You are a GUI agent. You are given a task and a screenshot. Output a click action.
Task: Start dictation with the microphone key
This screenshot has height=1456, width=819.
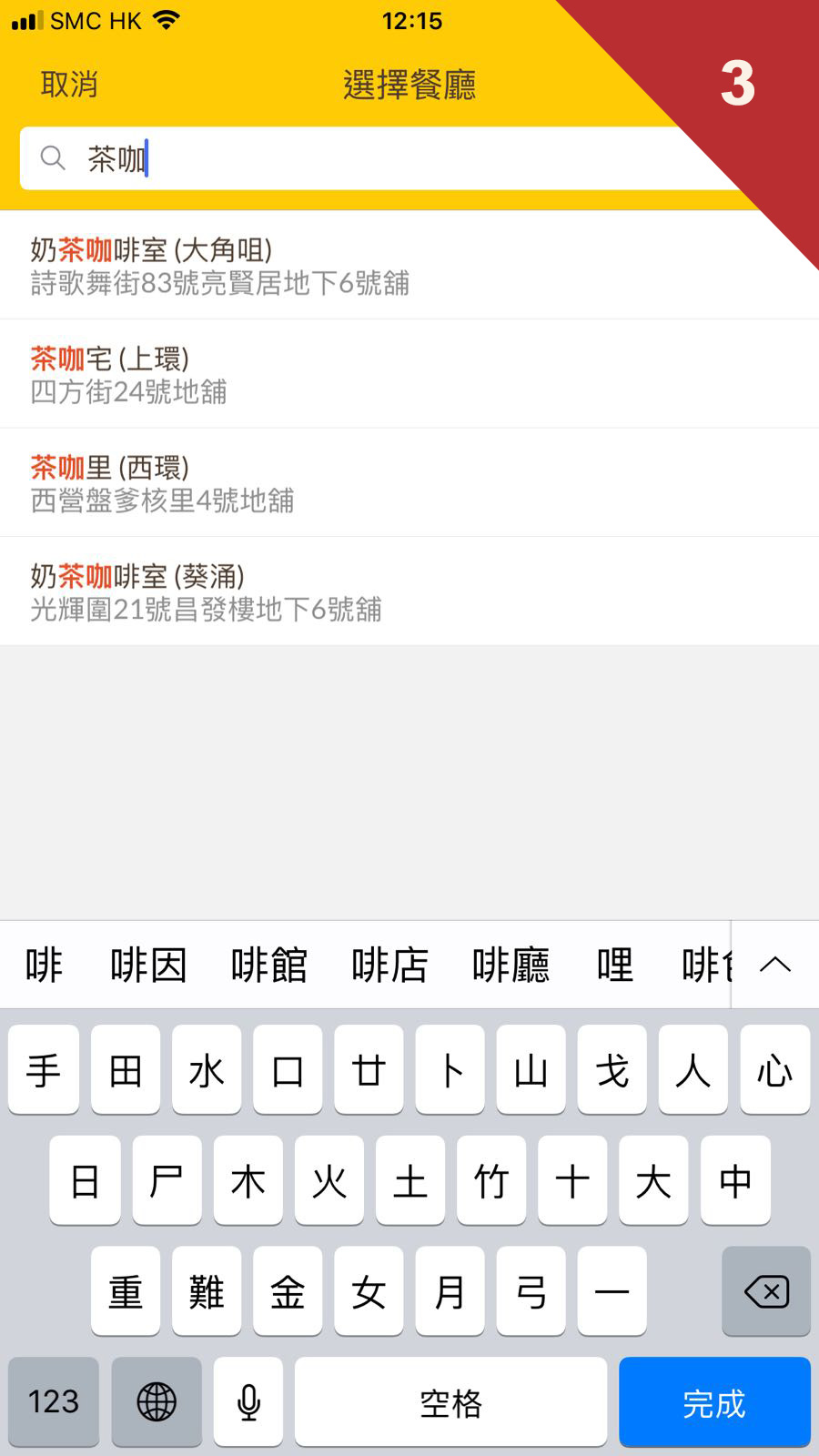click(248, 1401)
